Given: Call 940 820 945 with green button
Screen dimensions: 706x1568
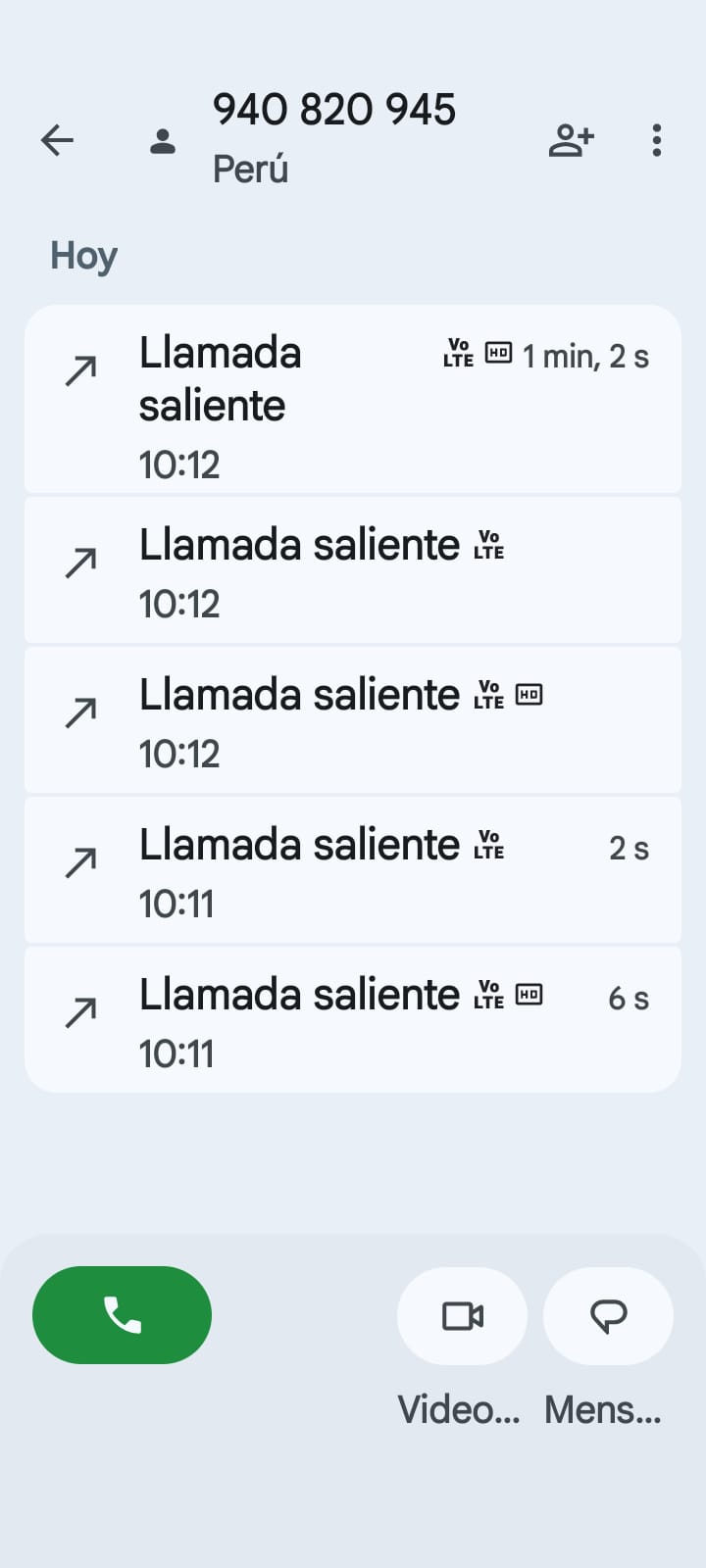Looking at the screenshot, I should point(123,1314).
